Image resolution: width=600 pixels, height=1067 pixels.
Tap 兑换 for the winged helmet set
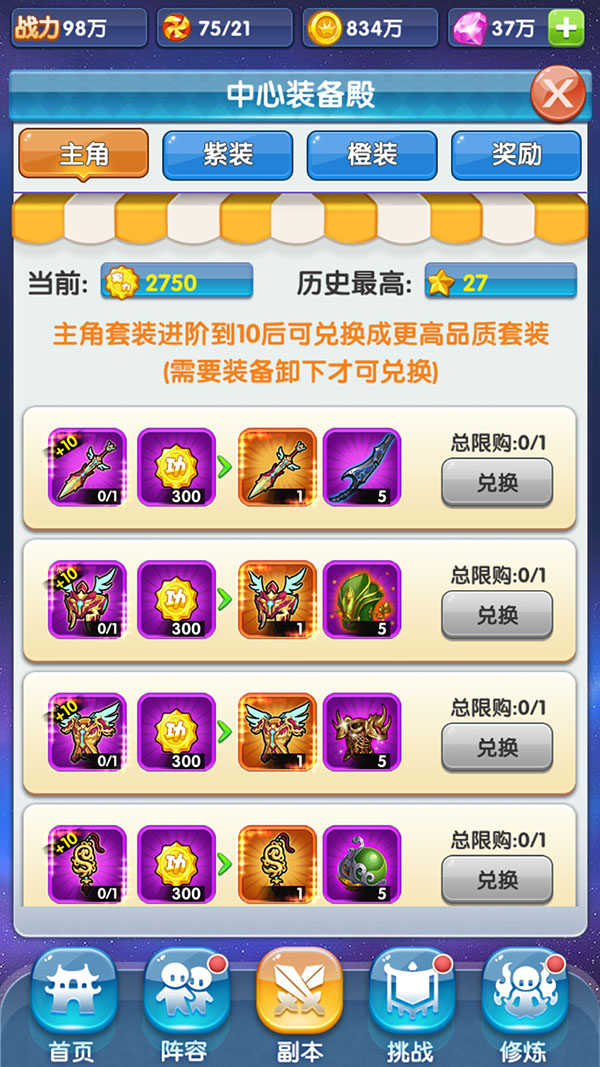497,614
